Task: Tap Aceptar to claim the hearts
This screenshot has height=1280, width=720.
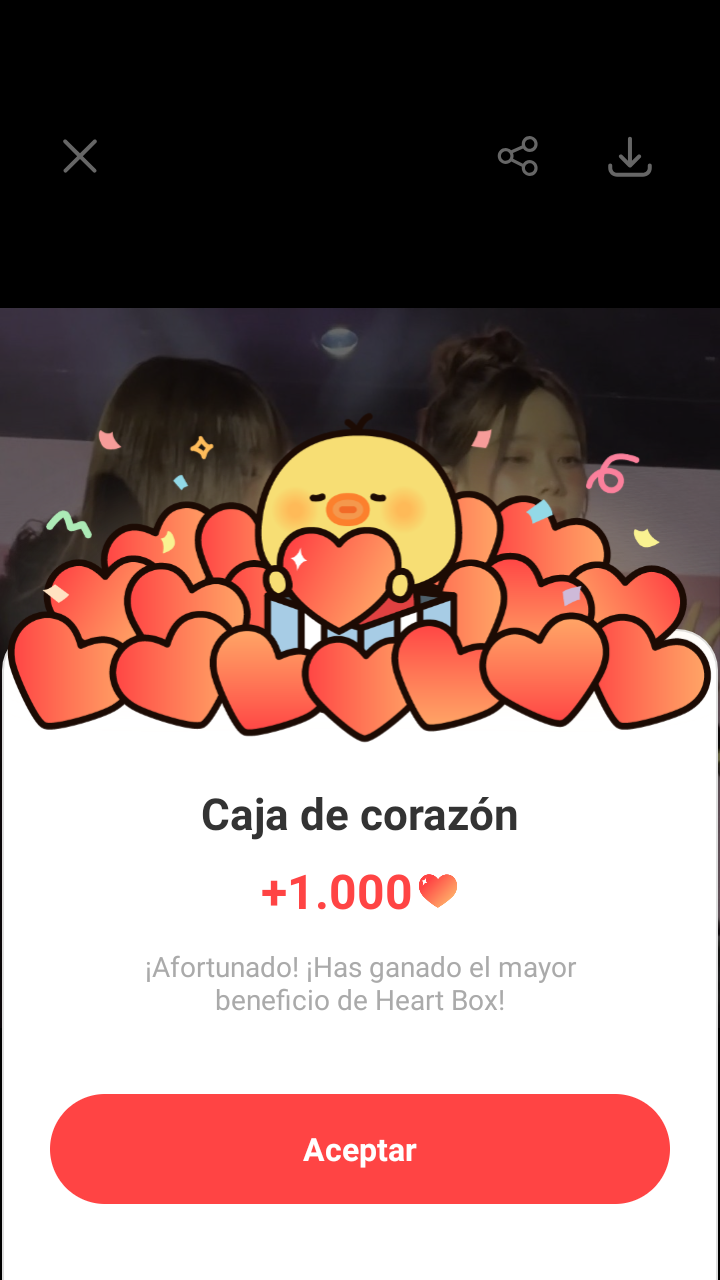Action: pos(360,1149)
